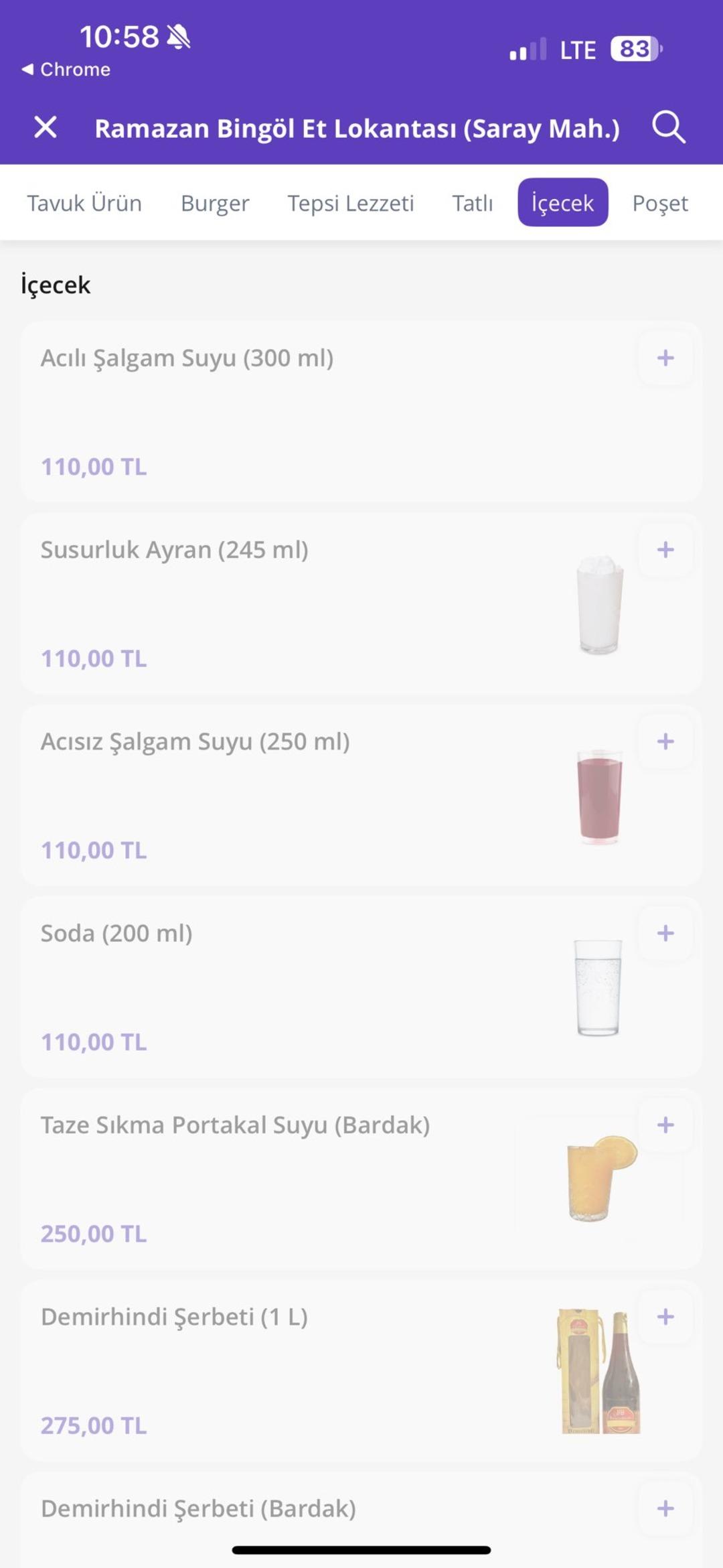This screenshot has width=723, height=1568.
Task: Close the Ramazan Bingöl menu with the X
Action: pos(46,129)
